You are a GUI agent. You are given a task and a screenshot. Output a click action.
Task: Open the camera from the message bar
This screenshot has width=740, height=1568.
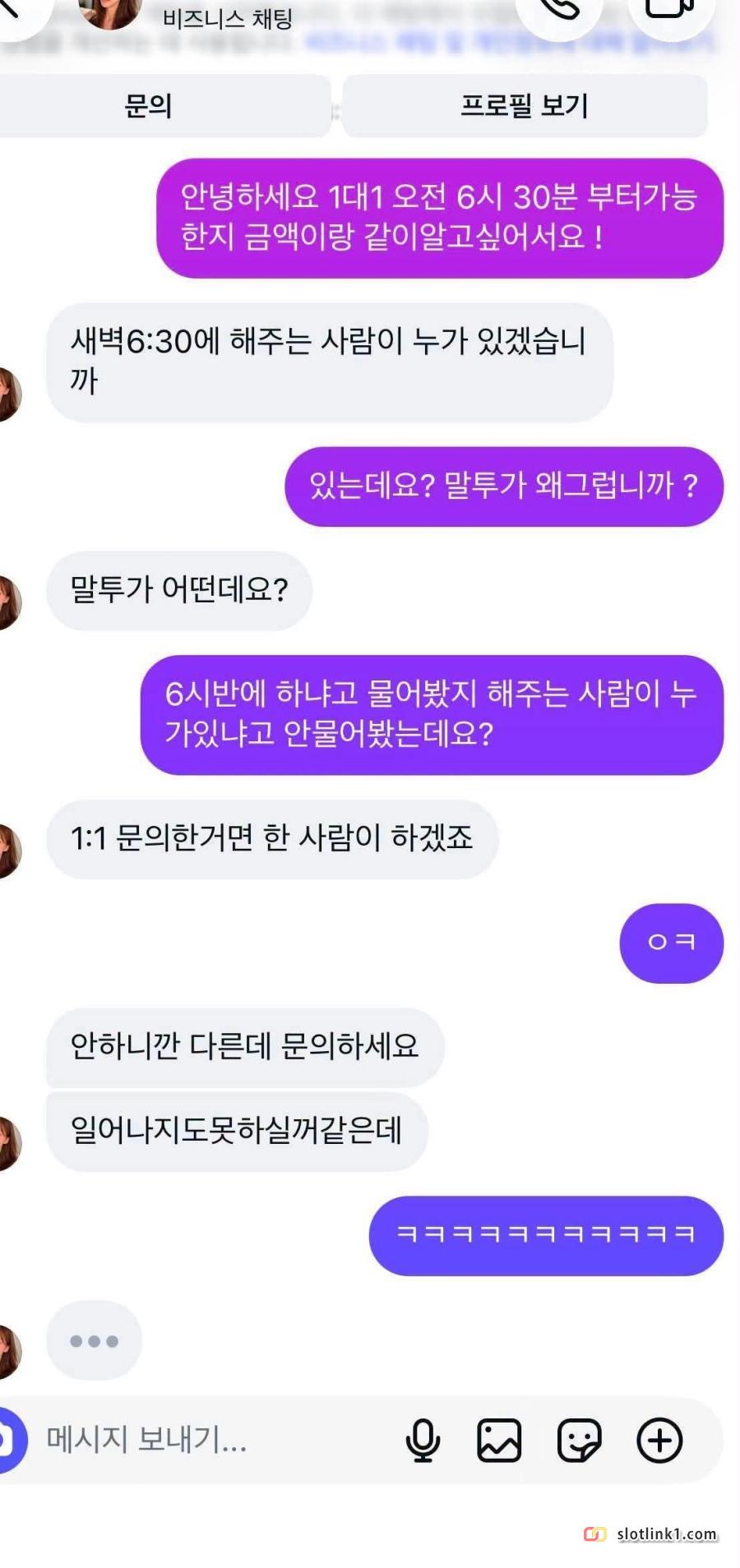click(10, 1440)
